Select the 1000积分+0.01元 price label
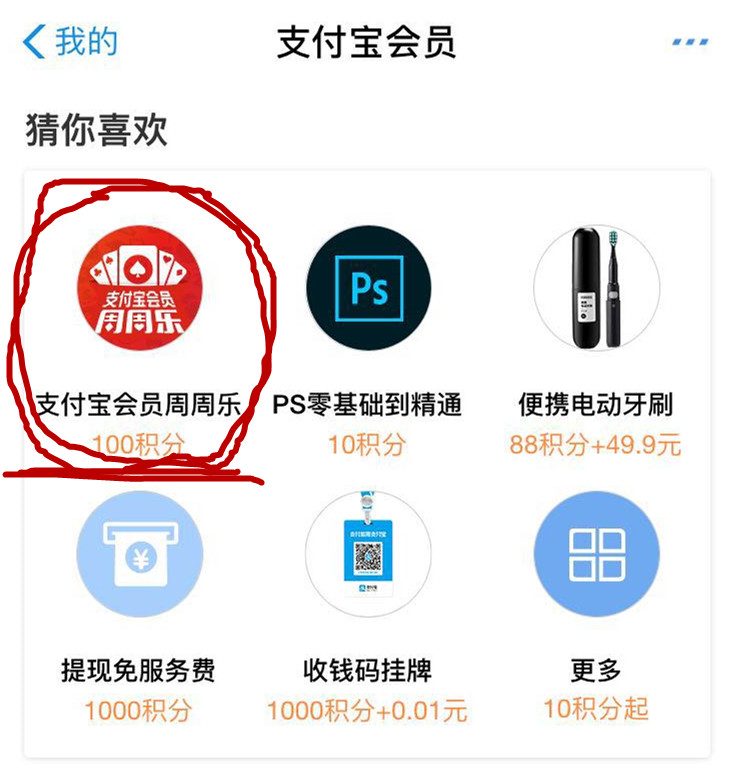Screen dimensions: 737x776 [370, 706]
